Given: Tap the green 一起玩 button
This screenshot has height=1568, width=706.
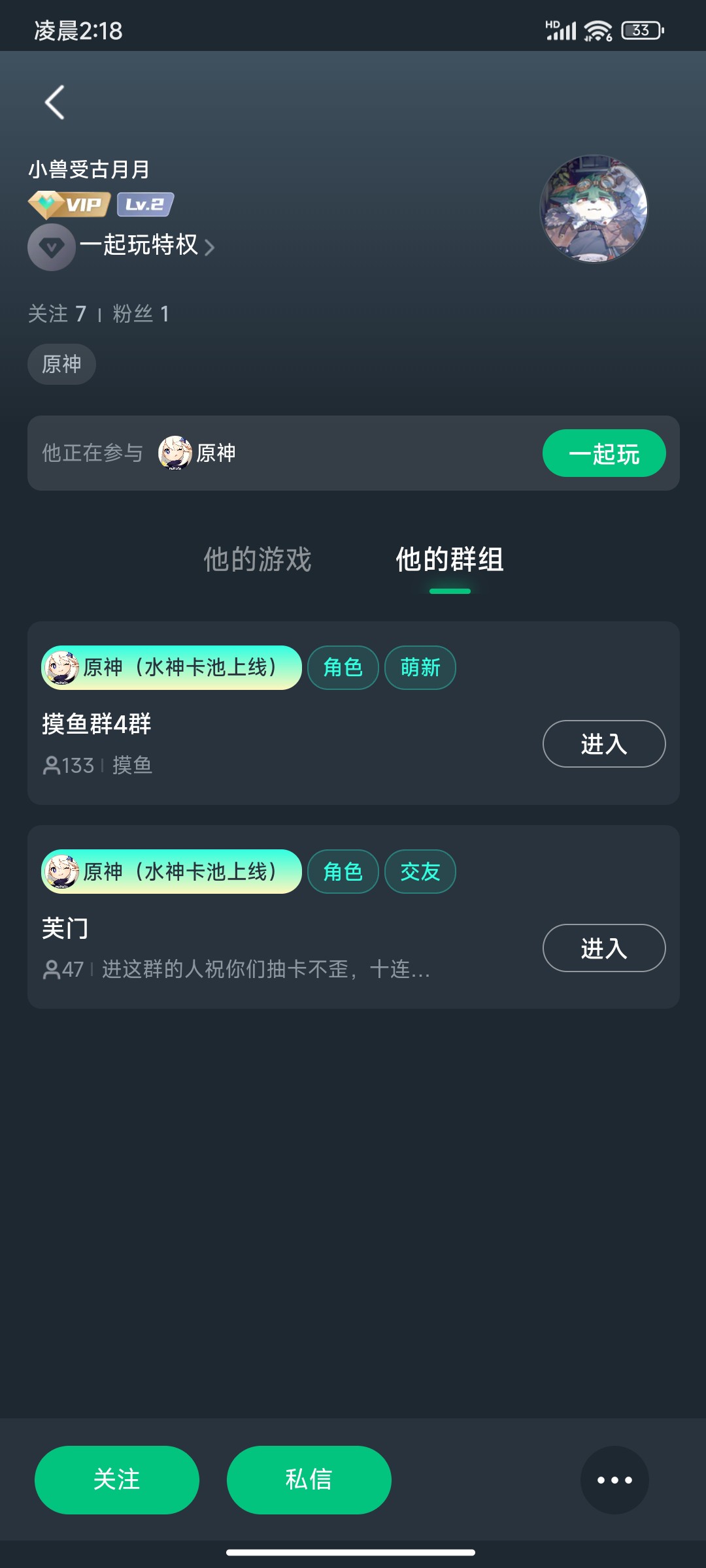Looking at the screenshot, I should [x=604, y=453].
